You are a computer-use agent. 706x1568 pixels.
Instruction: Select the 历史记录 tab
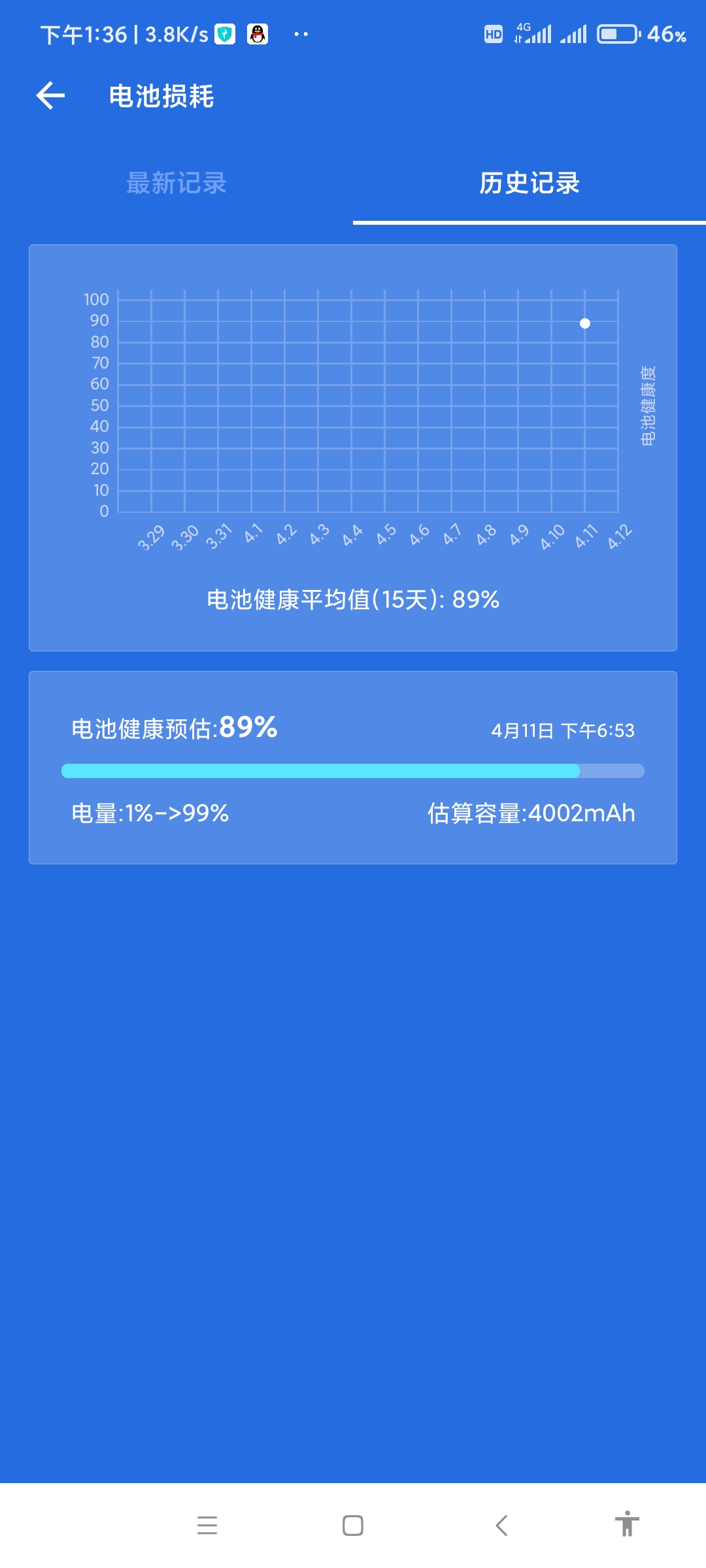pos(529,184)
